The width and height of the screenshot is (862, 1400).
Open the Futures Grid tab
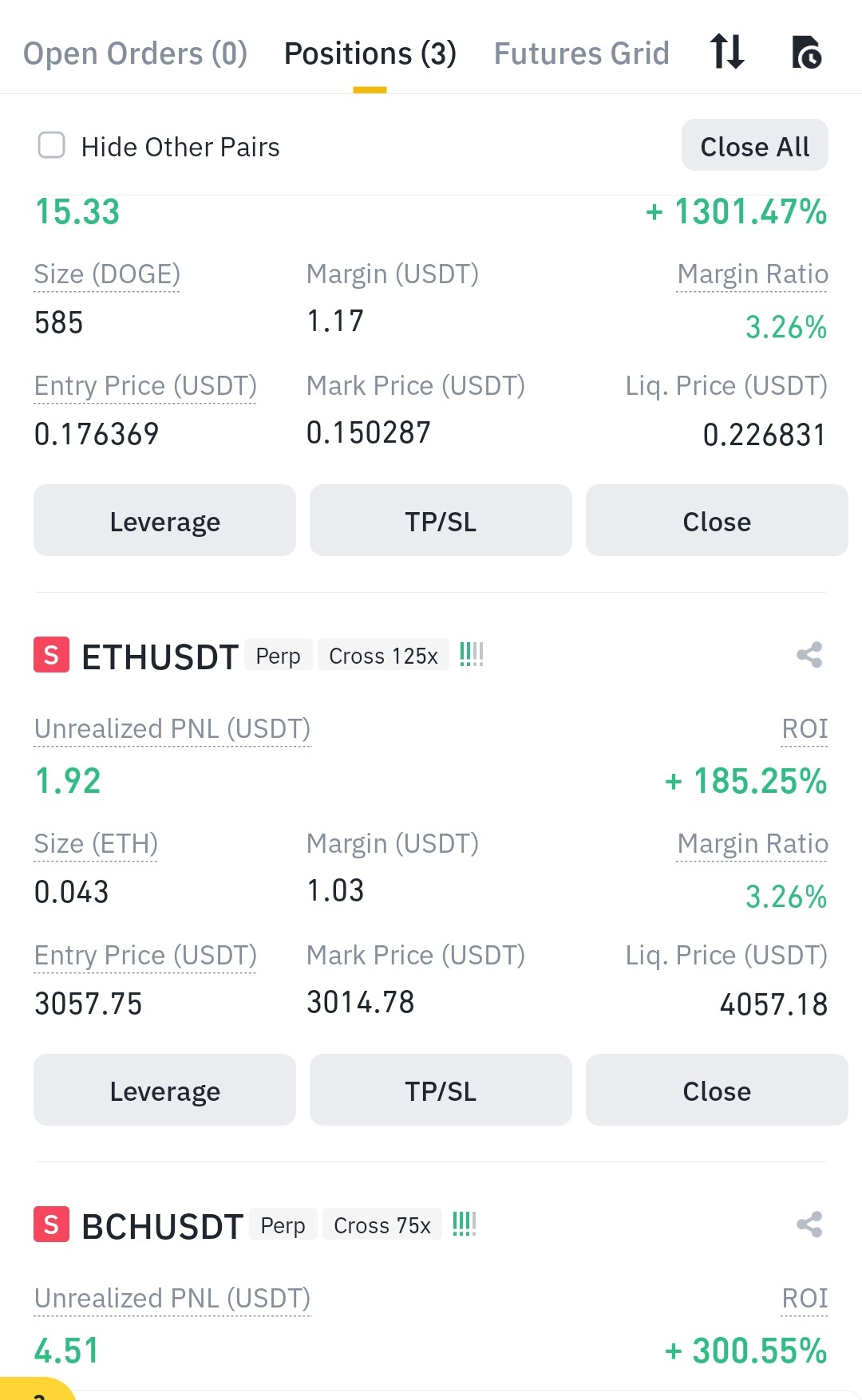point(581,53)
